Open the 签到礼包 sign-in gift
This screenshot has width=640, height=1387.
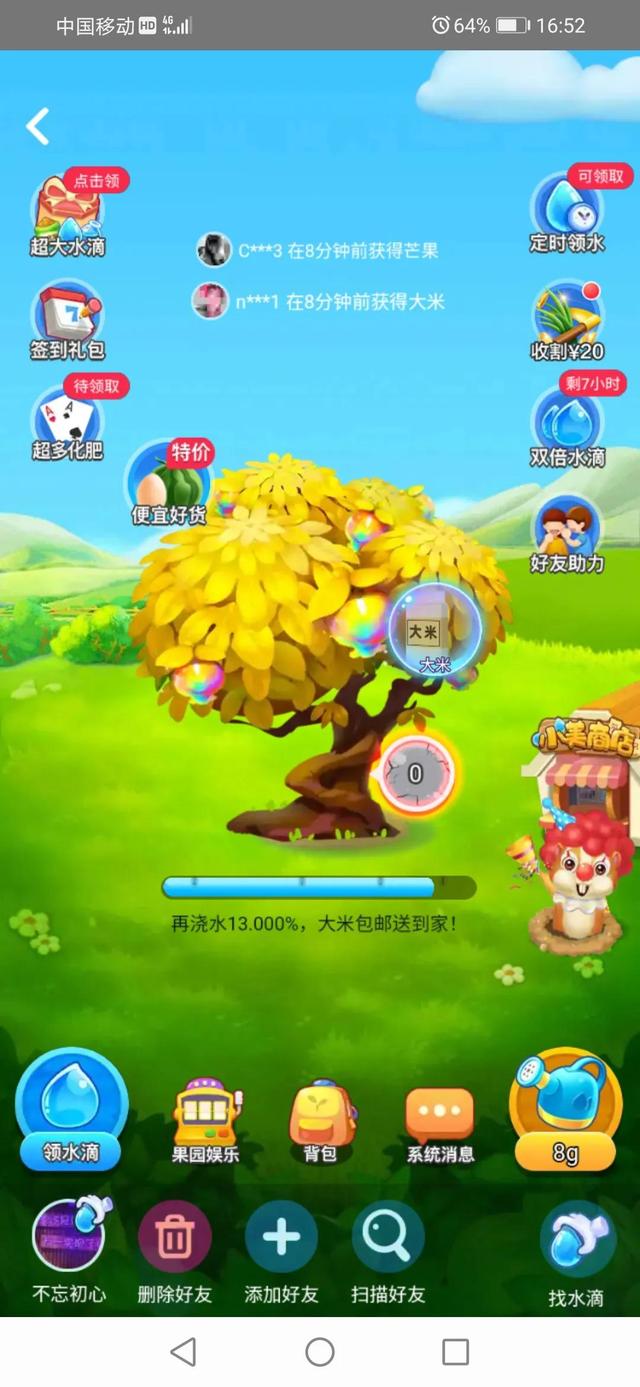[68, 318]
